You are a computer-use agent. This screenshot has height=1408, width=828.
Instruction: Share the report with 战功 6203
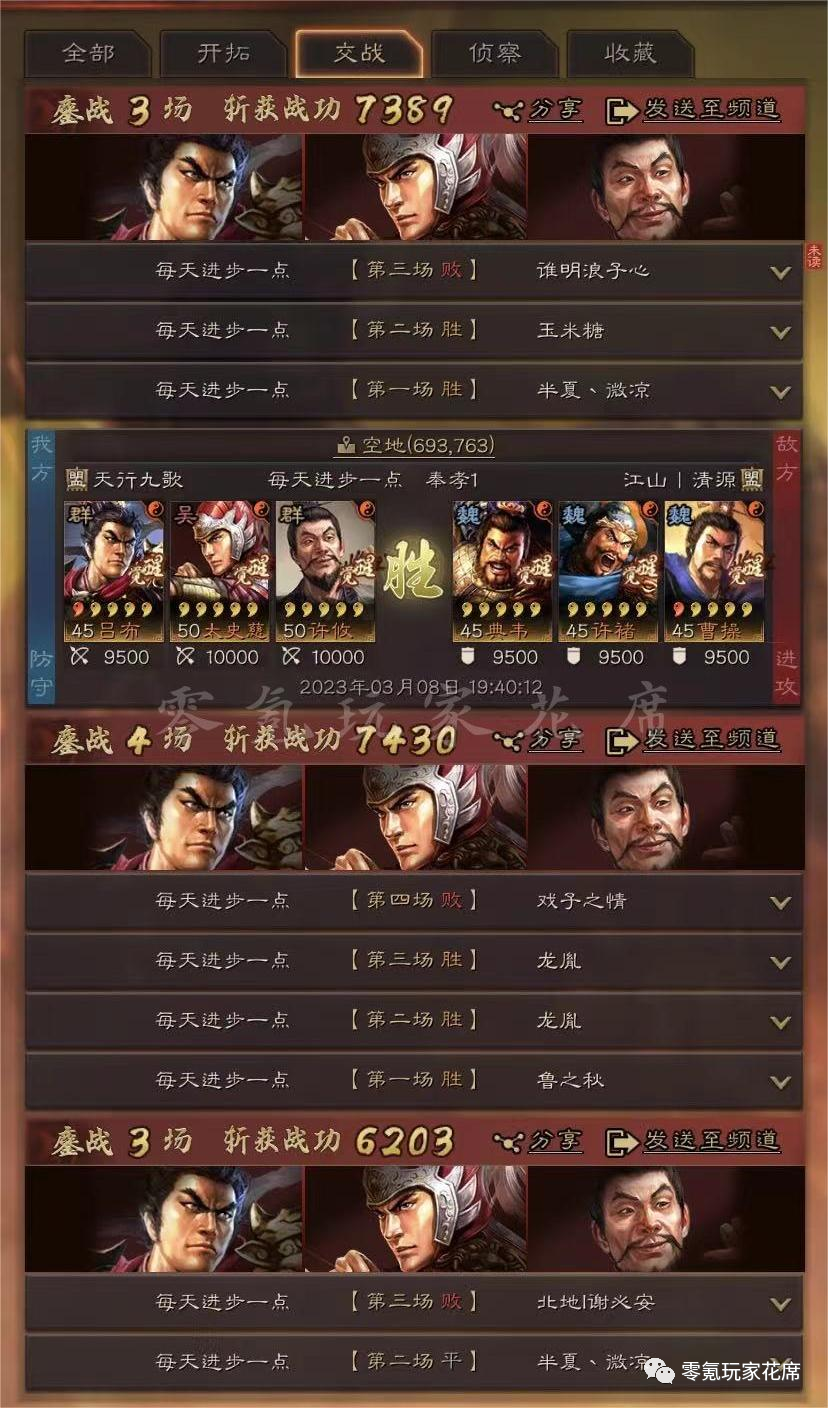(539, 1141)
